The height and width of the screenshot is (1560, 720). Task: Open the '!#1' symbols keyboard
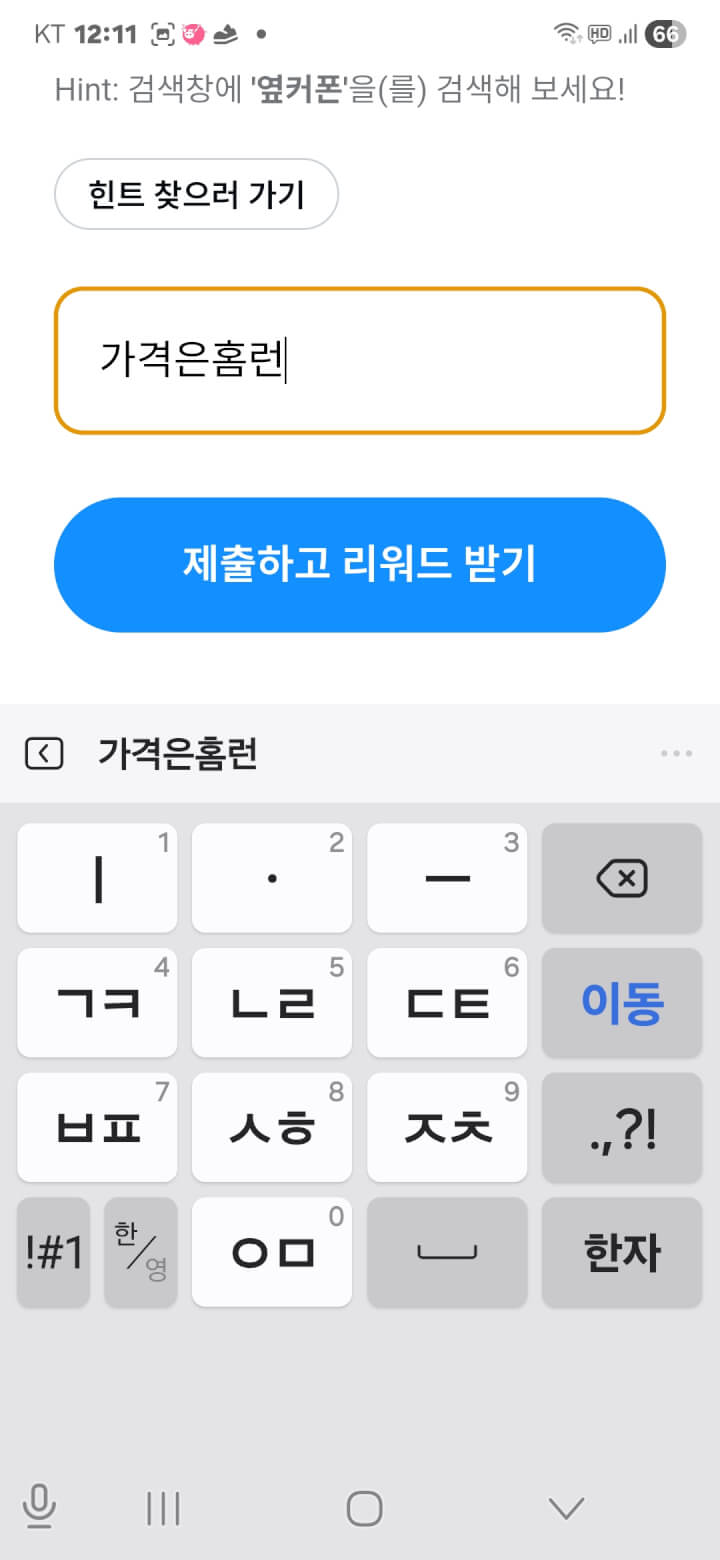(54, 1252)
